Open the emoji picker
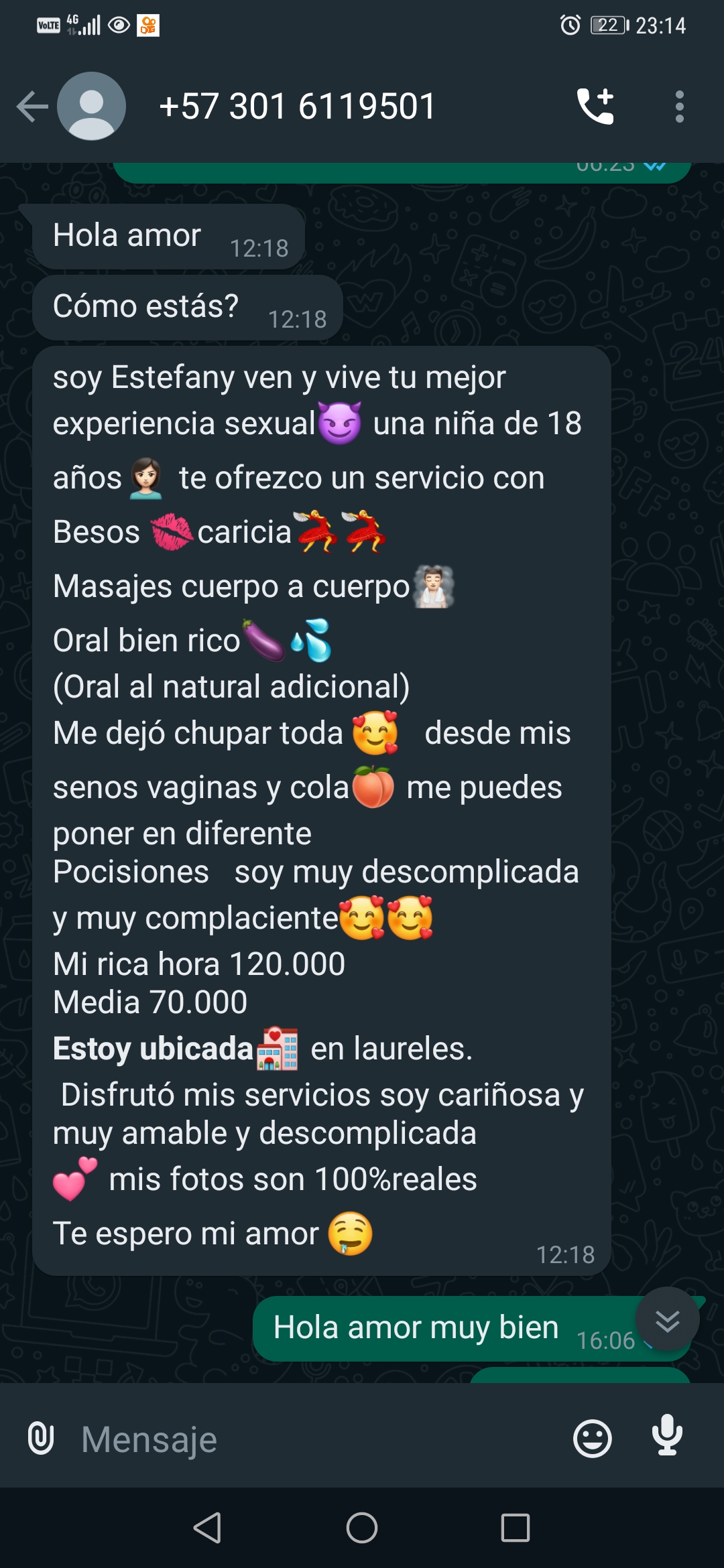The width and height of the screenshot is (724, 1568). (x=593, y=1439)
